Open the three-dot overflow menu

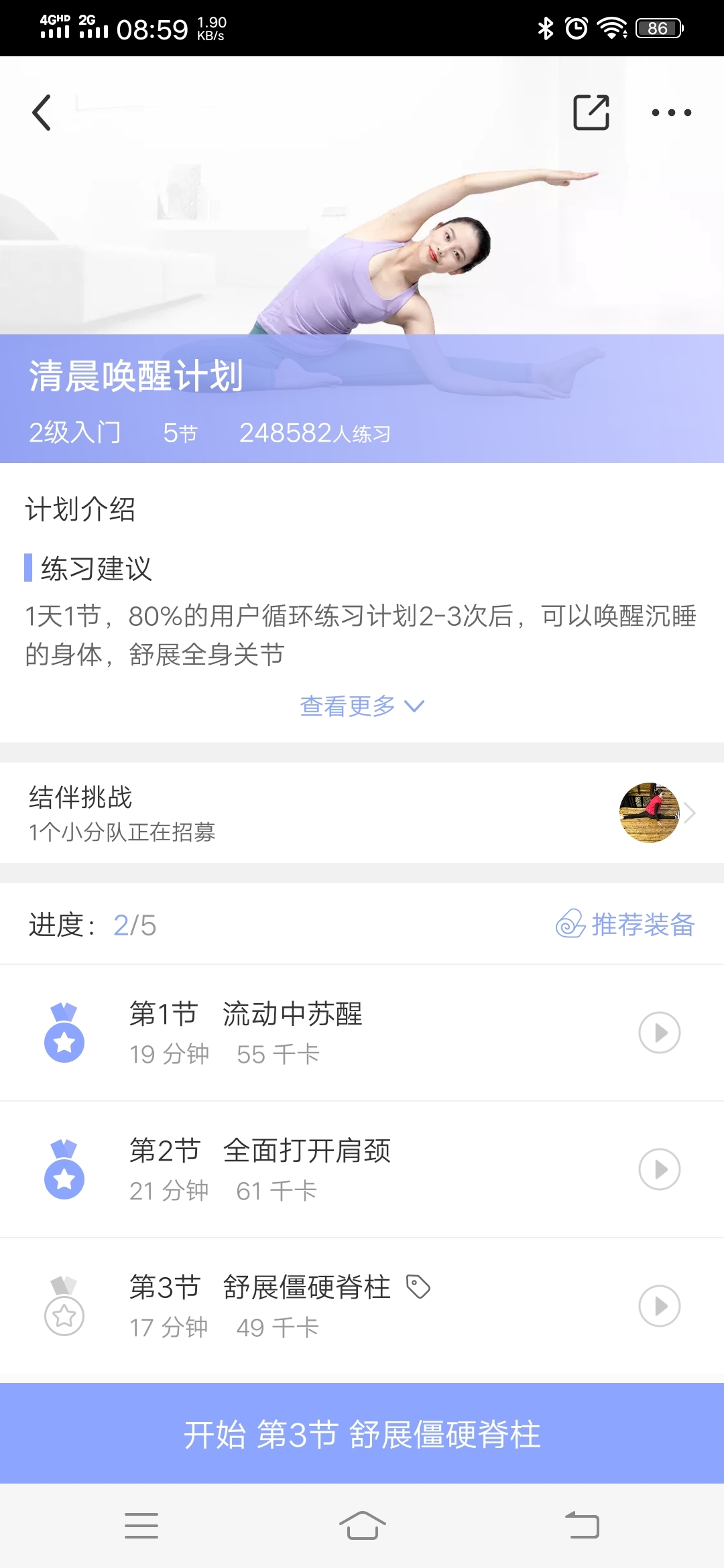click(x=671, y=113)
